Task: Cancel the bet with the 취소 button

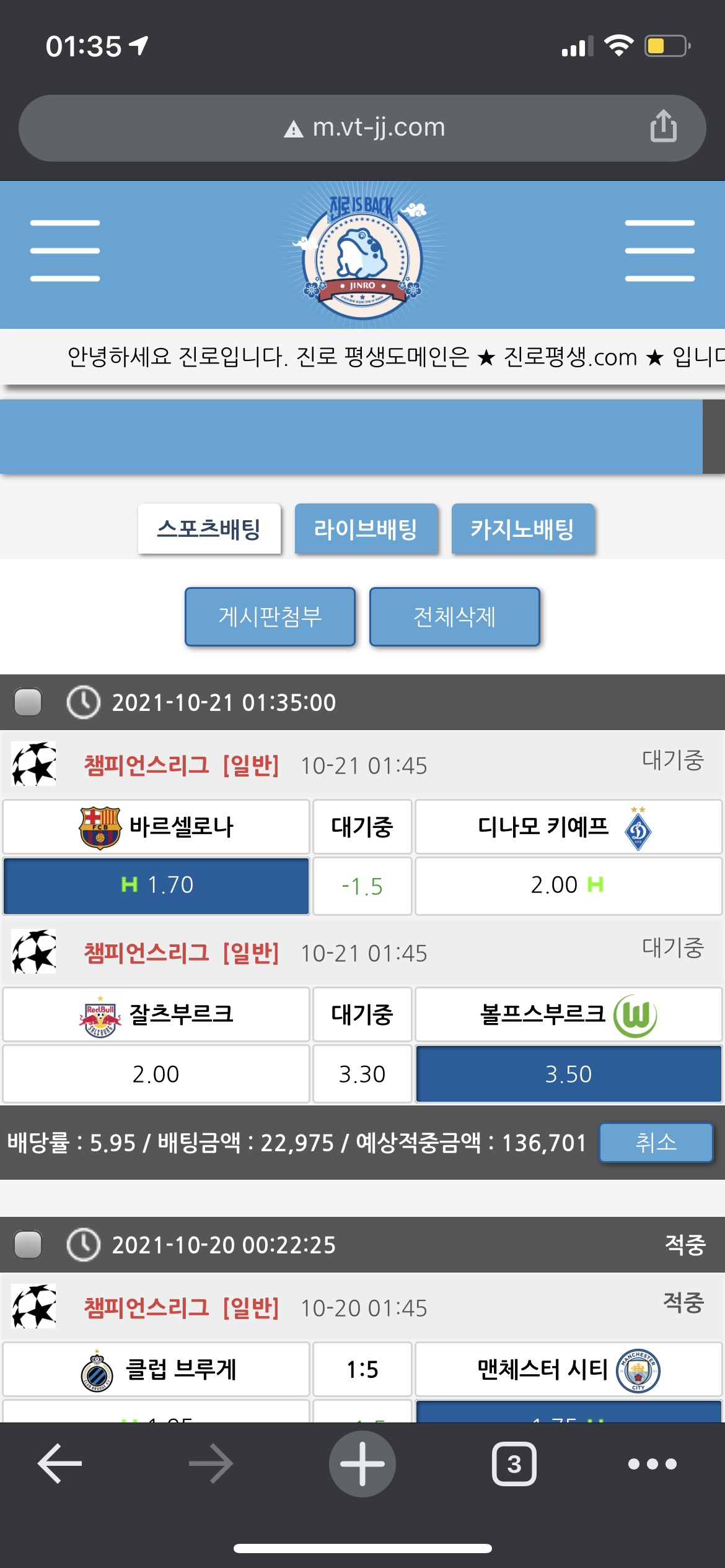Action: click(656, 1143)
